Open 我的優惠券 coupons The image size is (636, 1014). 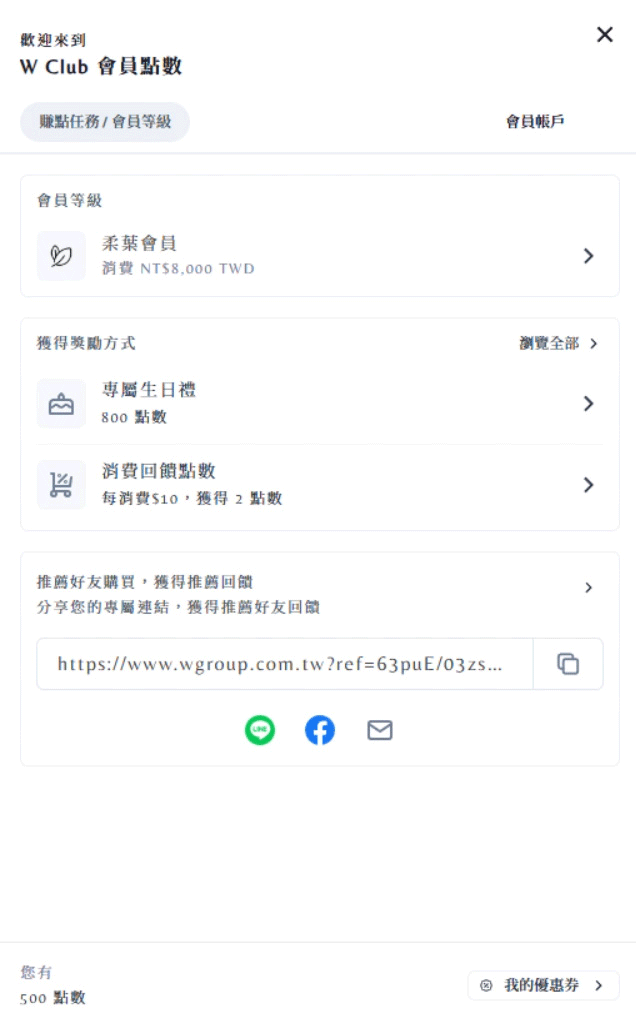point(543,985)
